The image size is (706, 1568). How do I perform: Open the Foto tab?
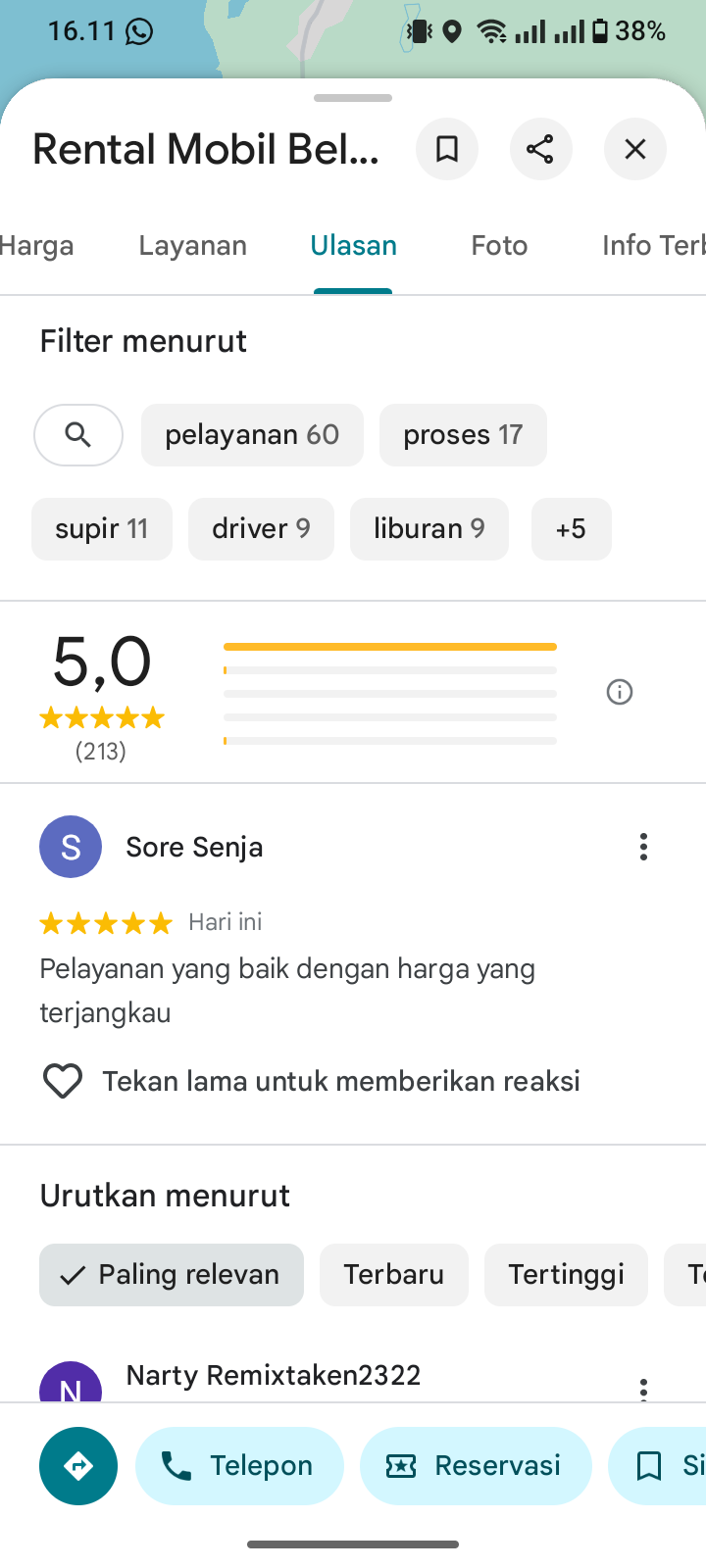click(499, 245)
